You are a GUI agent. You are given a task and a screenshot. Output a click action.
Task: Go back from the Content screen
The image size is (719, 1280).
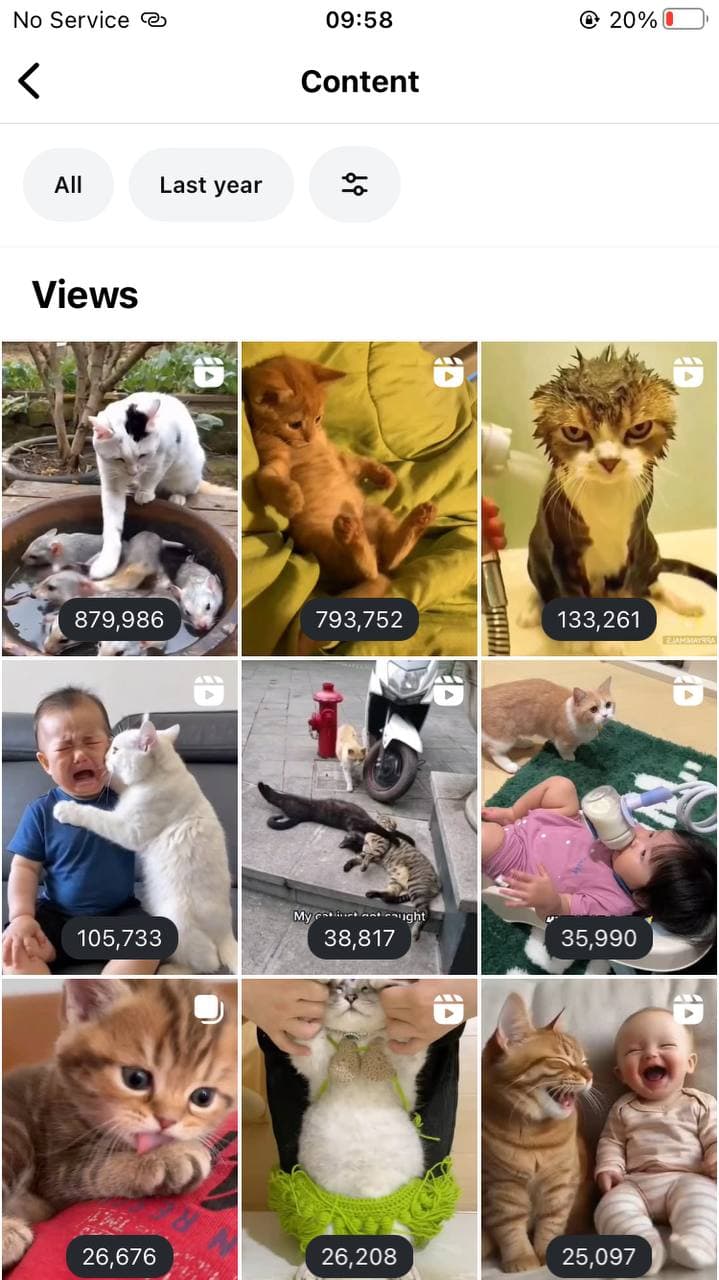point(30,81)
